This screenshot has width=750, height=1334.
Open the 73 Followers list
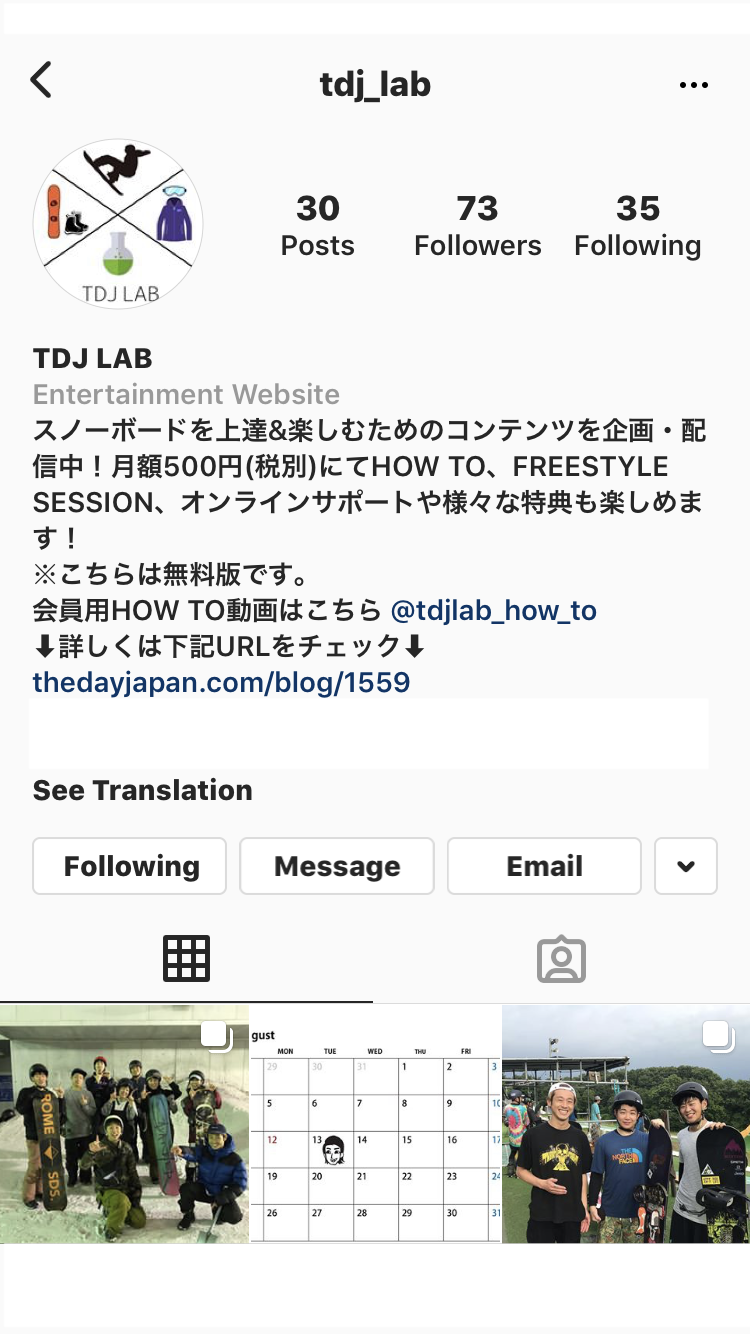(477, 226)
